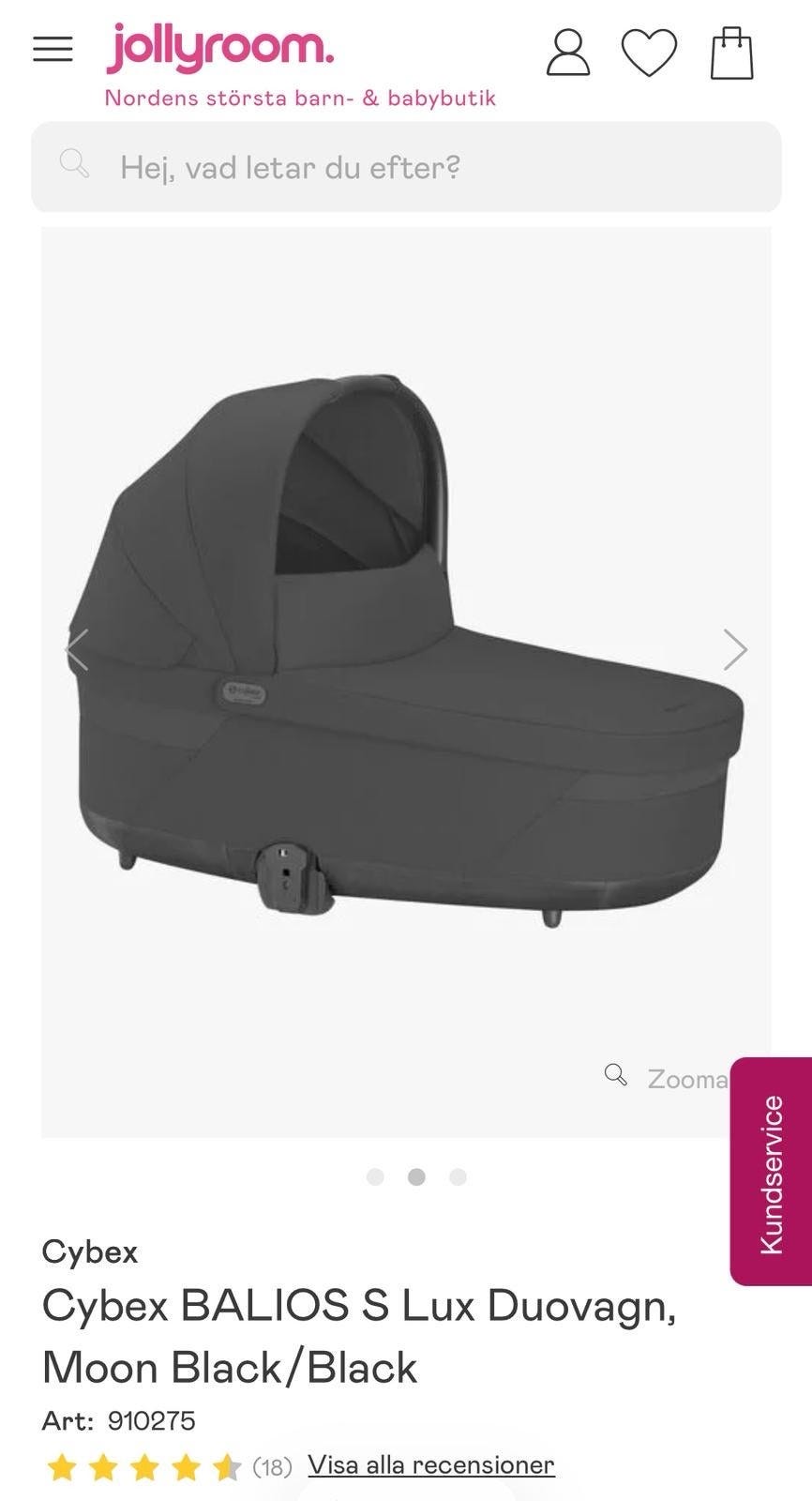Zoom the product image with Zooma
This screenshot has width=812, height=1501.
click(668, 1078)
